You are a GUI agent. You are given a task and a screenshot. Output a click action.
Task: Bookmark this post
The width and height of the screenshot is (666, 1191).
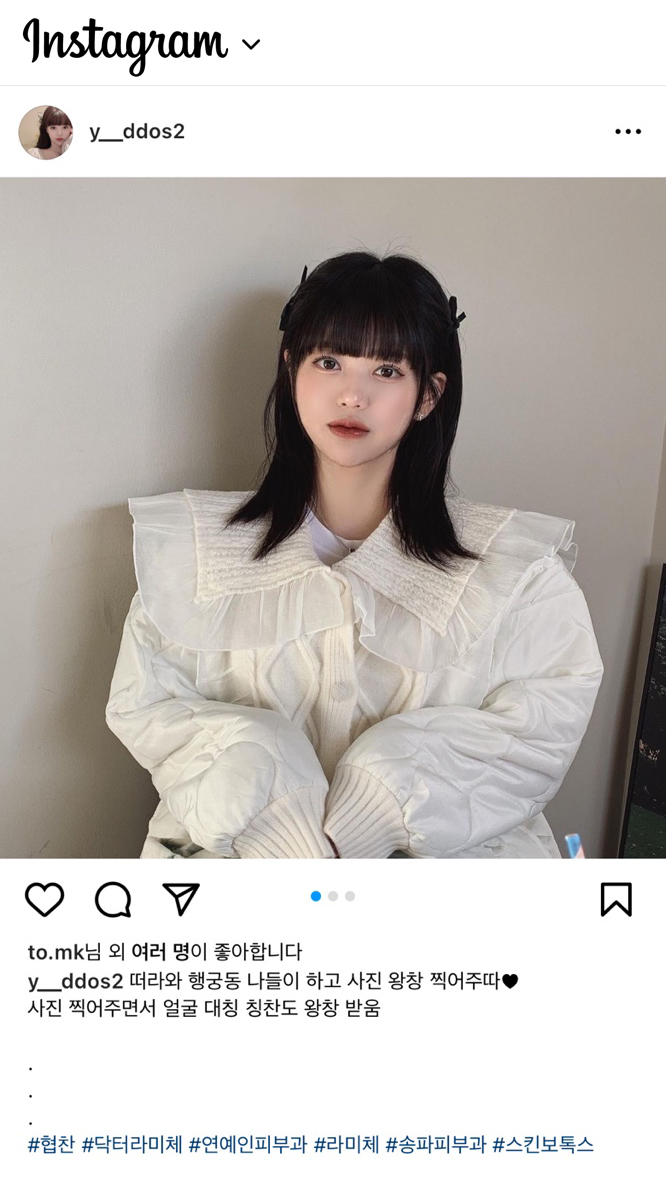click(x=616, y=899)
